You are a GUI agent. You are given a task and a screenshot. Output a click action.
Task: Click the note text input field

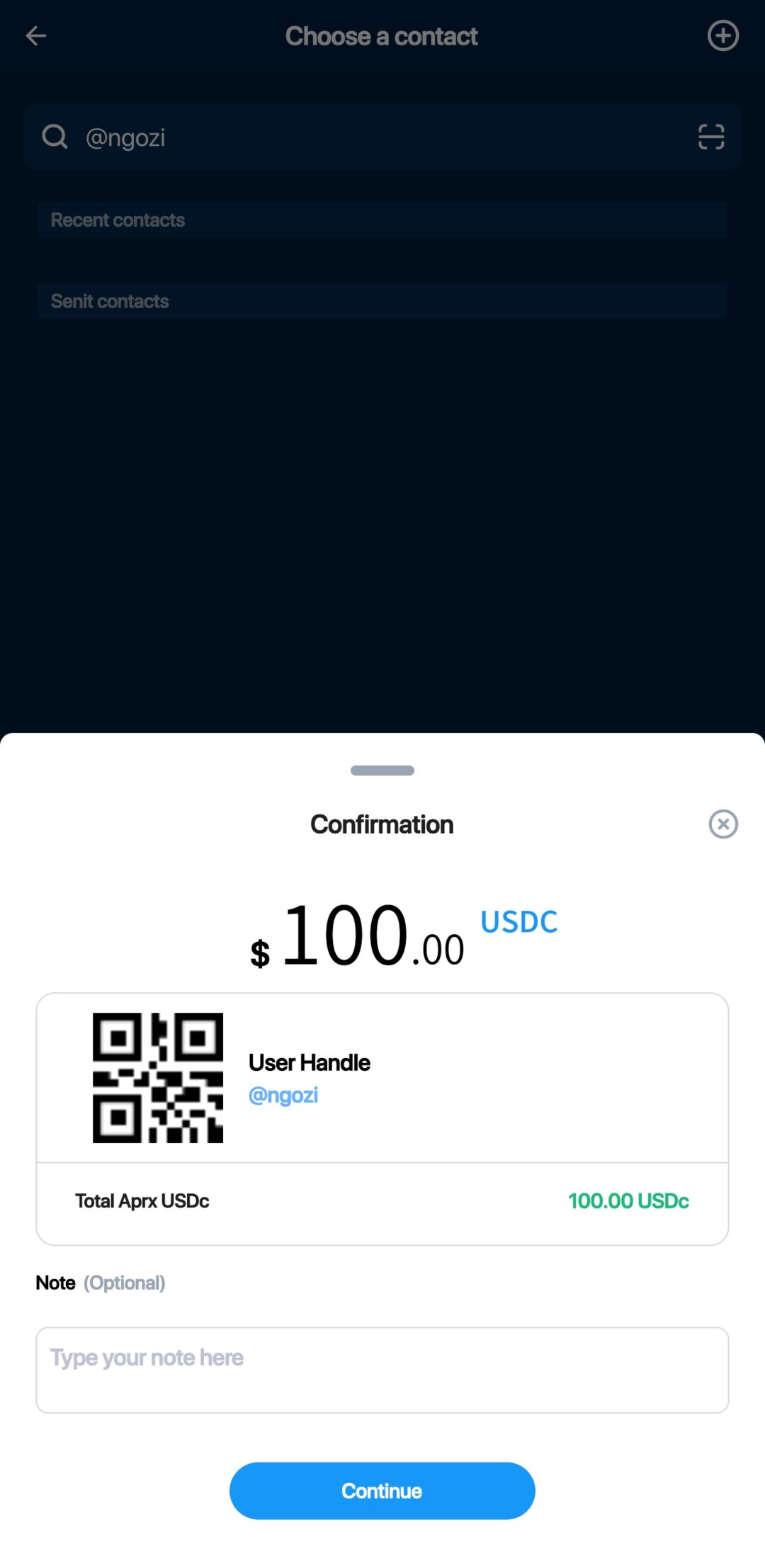pos(382,1367)
